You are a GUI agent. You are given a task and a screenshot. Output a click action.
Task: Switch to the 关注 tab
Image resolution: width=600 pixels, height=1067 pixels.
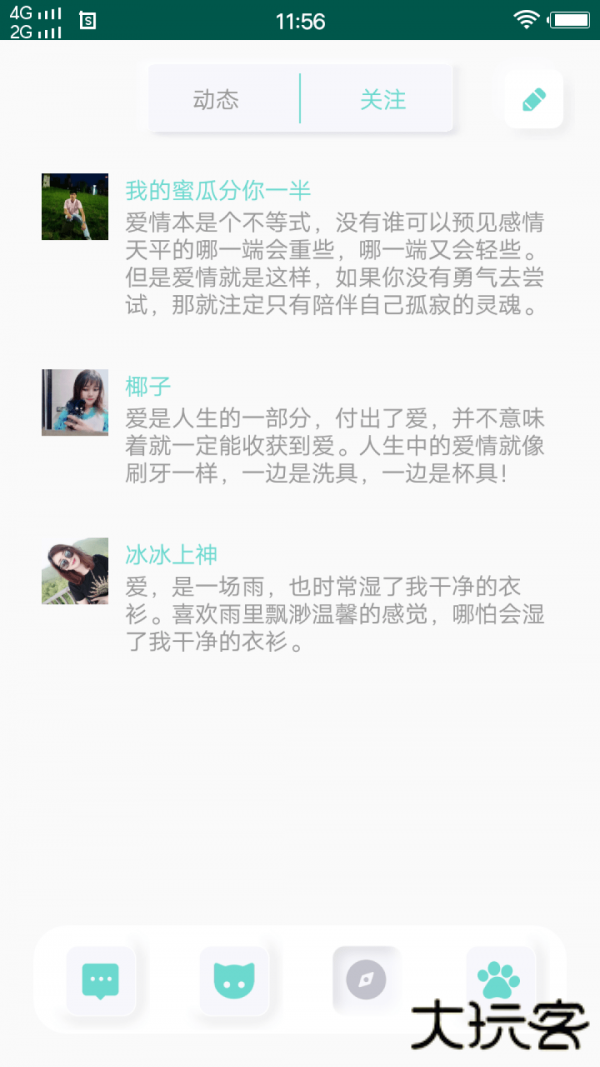[x=383, y=100]
